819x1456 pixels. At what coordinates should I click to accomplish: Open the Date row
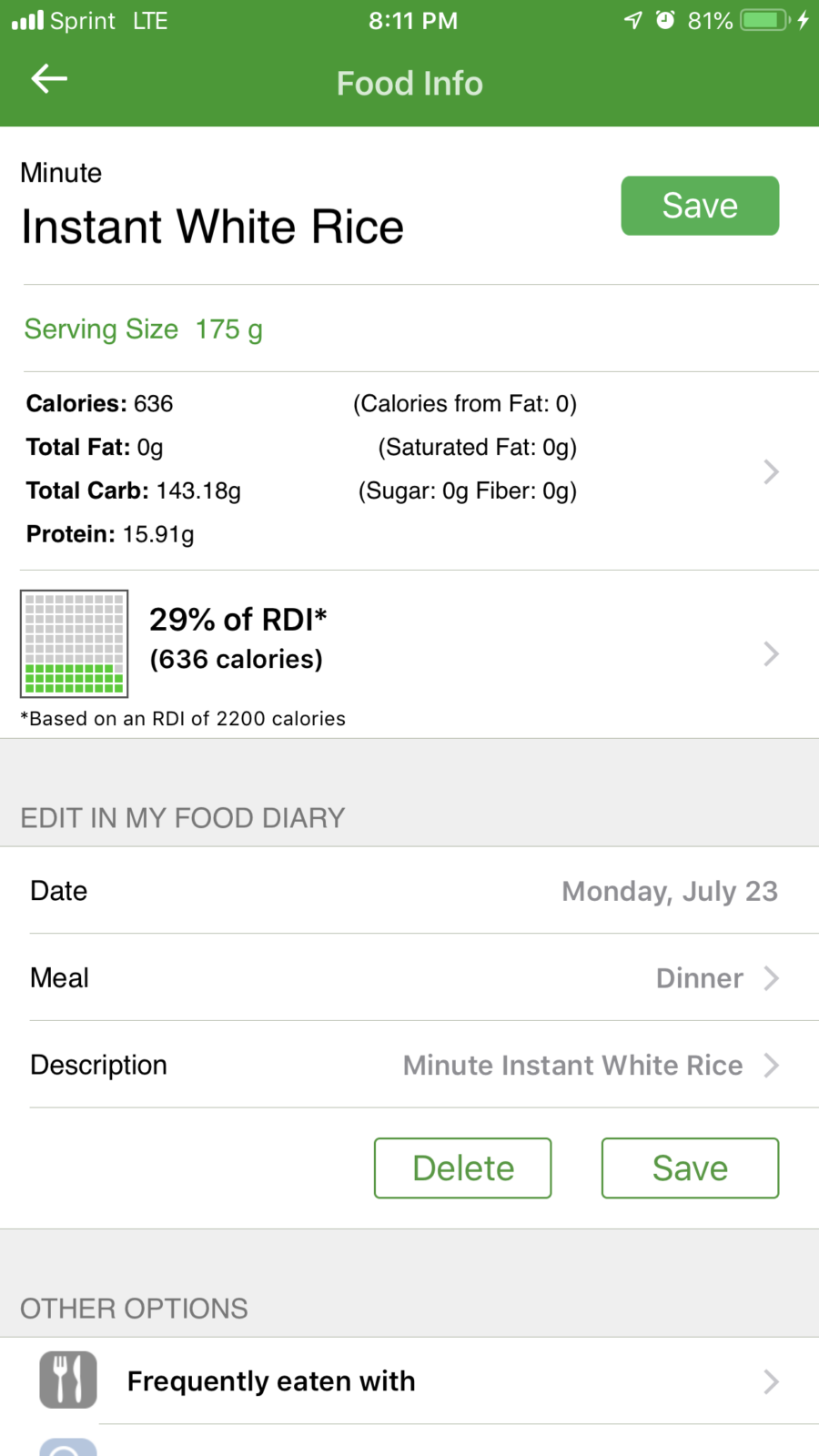(x=409, y=891)
